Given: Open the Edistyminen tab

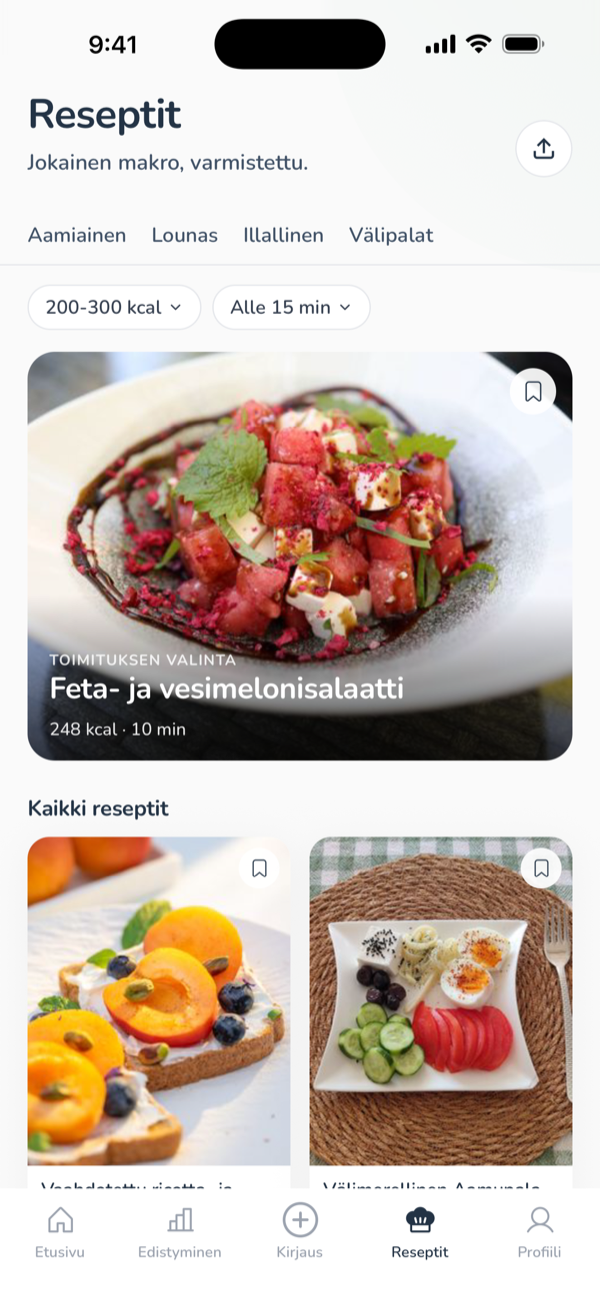Looking at the screenshot, I should [x=180, y=1231].
